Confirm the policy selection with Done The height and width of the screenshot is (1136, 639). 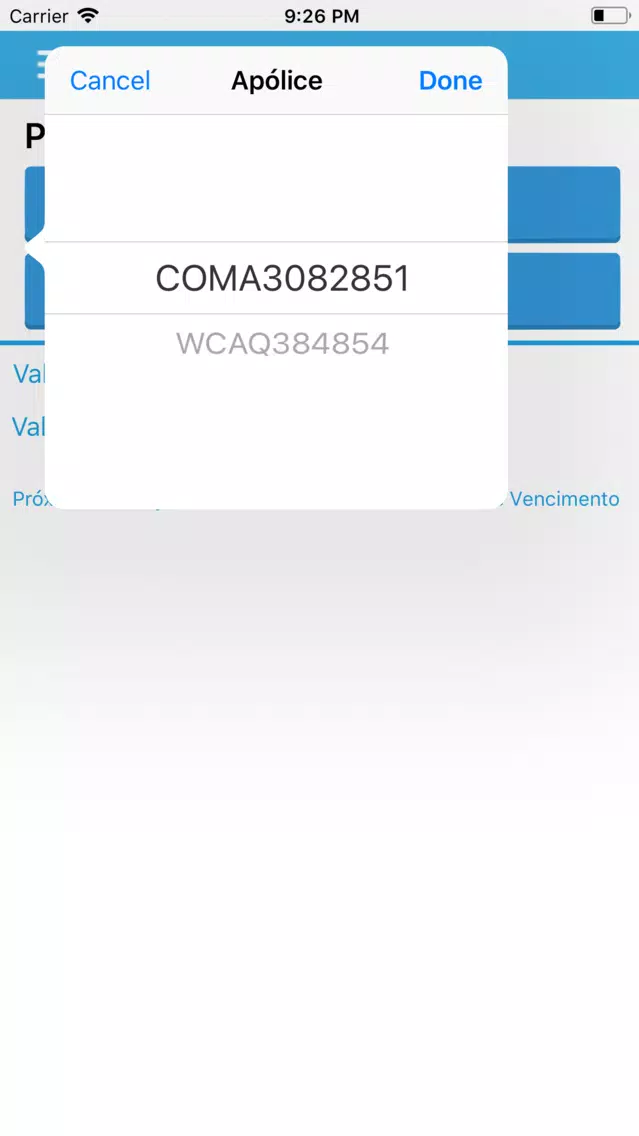(450, 81)
